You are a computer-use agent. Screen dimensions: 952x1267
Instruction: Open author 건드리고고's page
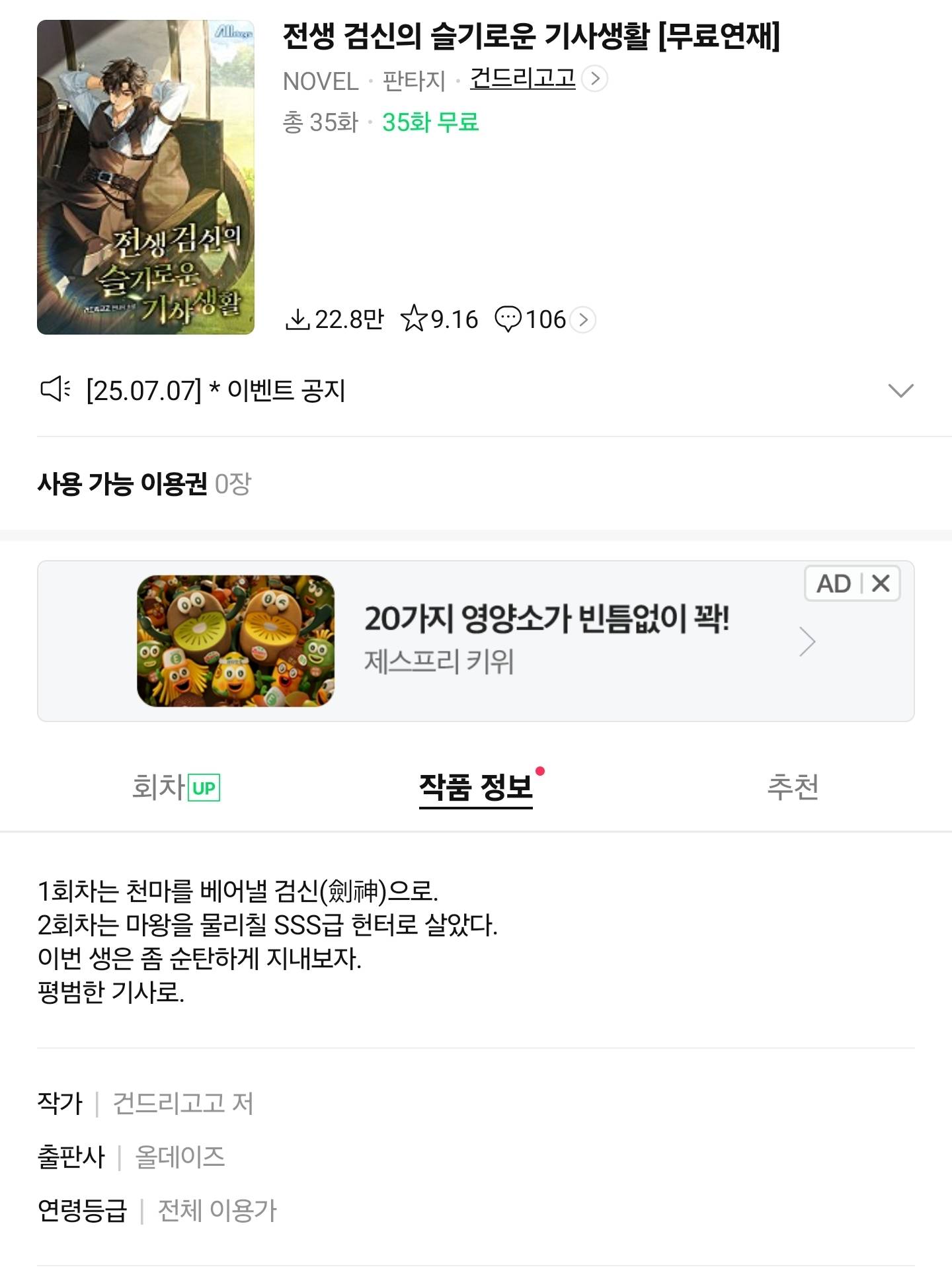[x=523, y=79]
